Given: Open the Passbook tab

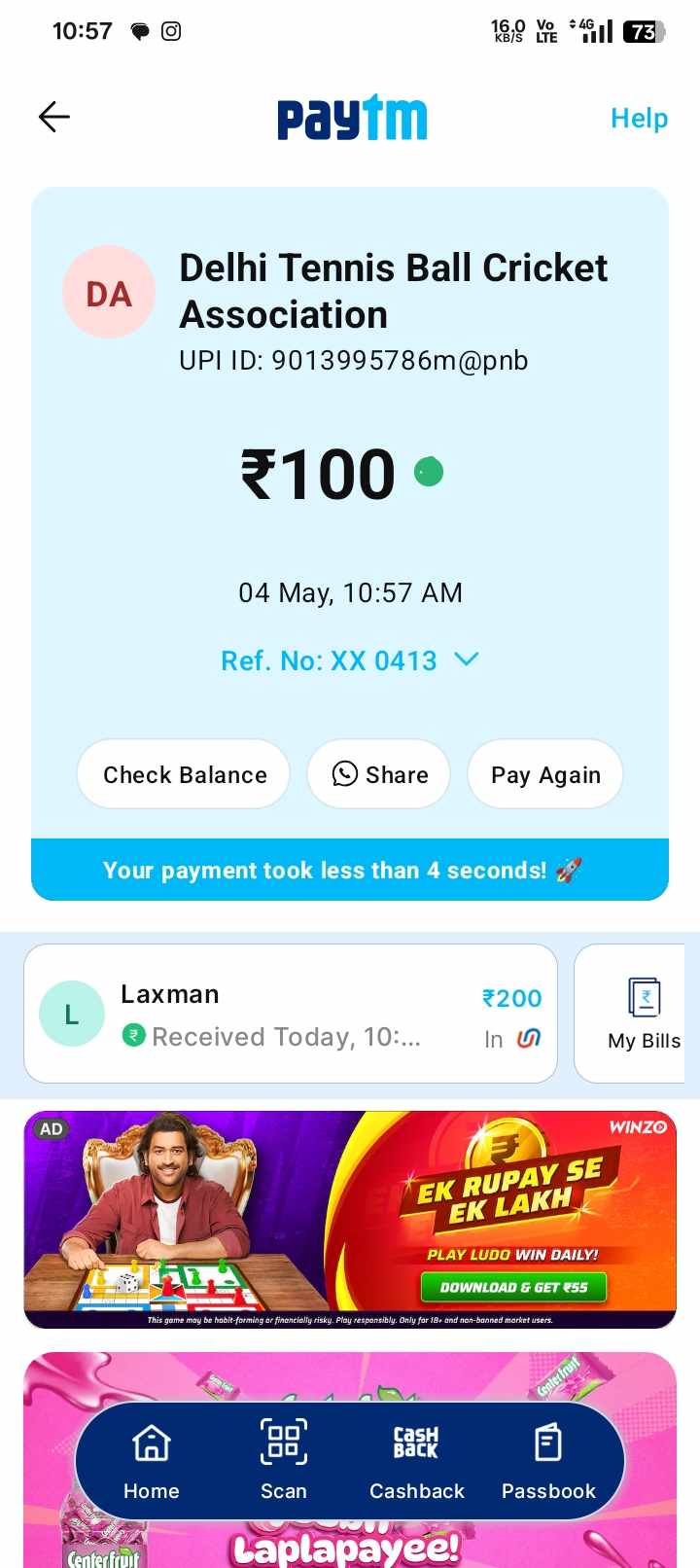Looking at the screenshot, I should 548,1461.
